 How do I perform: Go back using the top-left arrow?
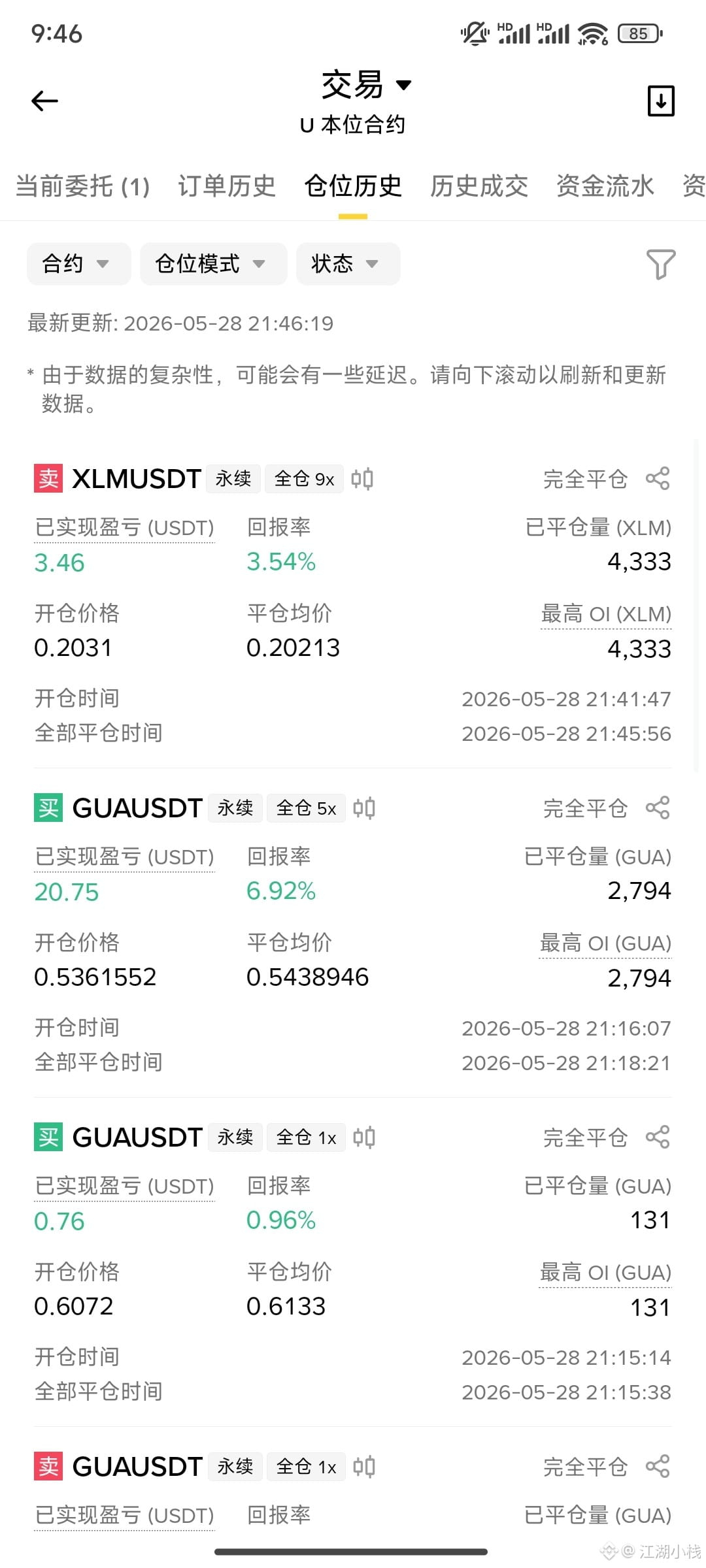click(x=44, y=101)
